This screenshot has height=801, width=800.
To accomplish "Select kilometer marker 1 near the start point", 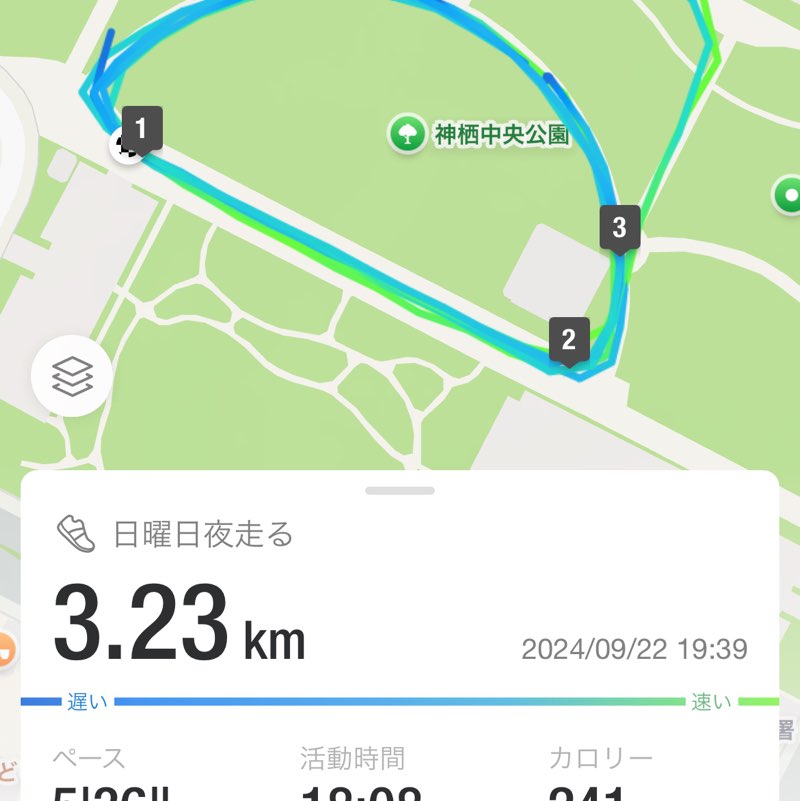I will pyautogui.click(x=143, y=127).
